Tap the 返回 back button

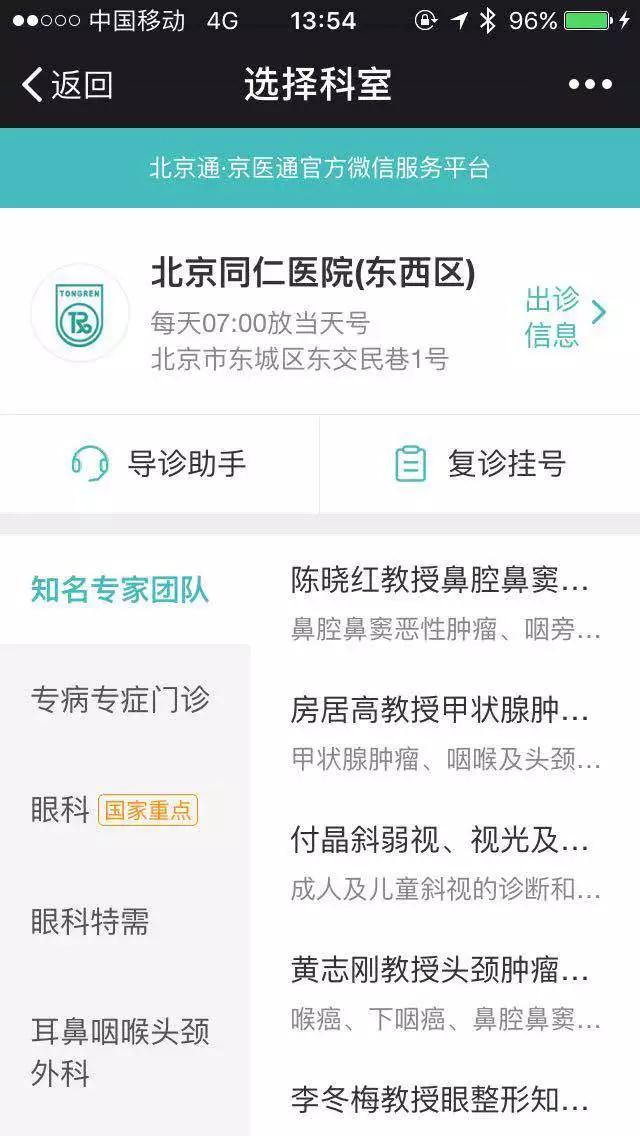(x=67, y=85)
